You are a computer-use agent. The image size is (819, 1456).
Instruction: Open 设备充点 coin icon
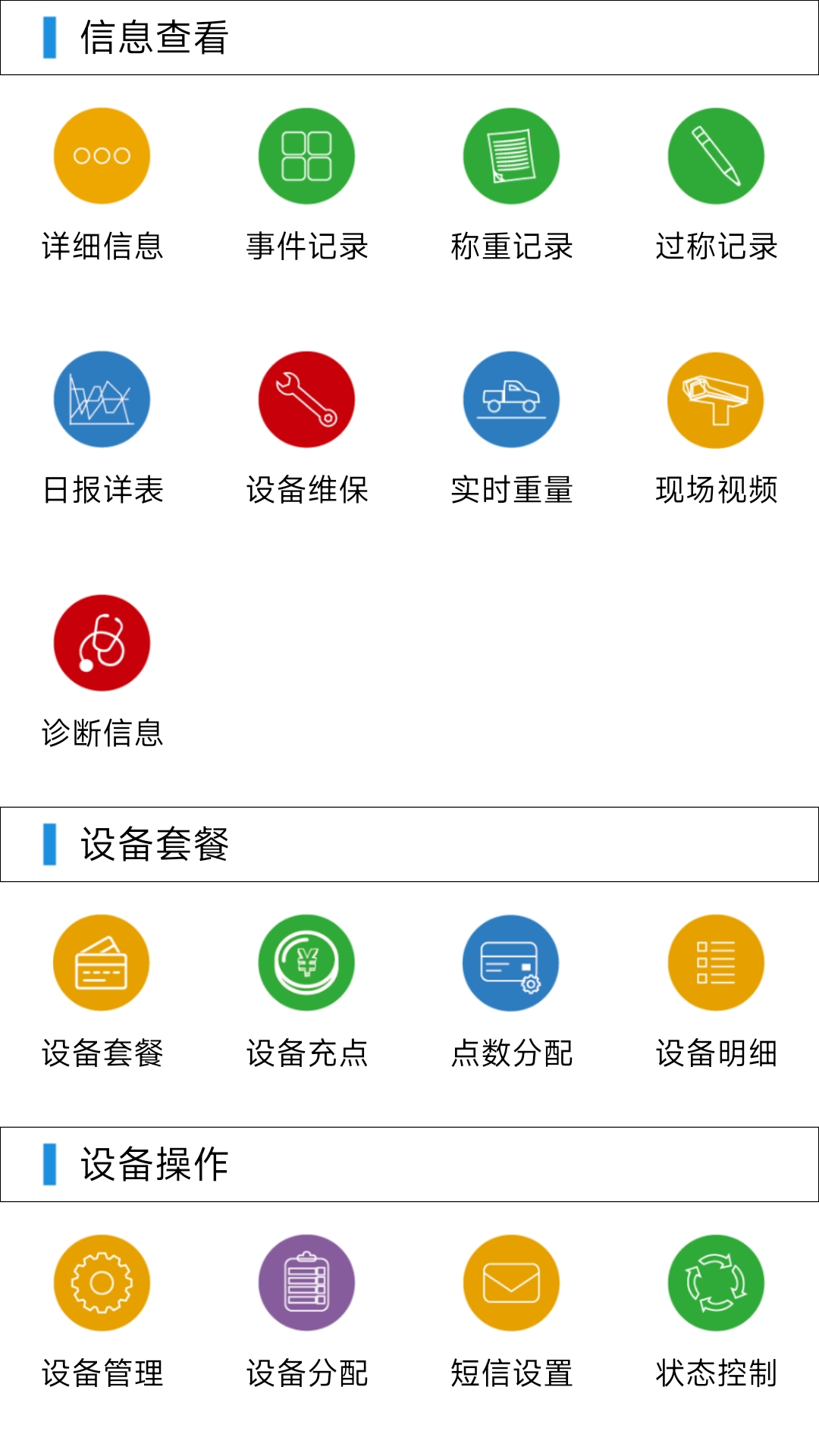[306, 962]
